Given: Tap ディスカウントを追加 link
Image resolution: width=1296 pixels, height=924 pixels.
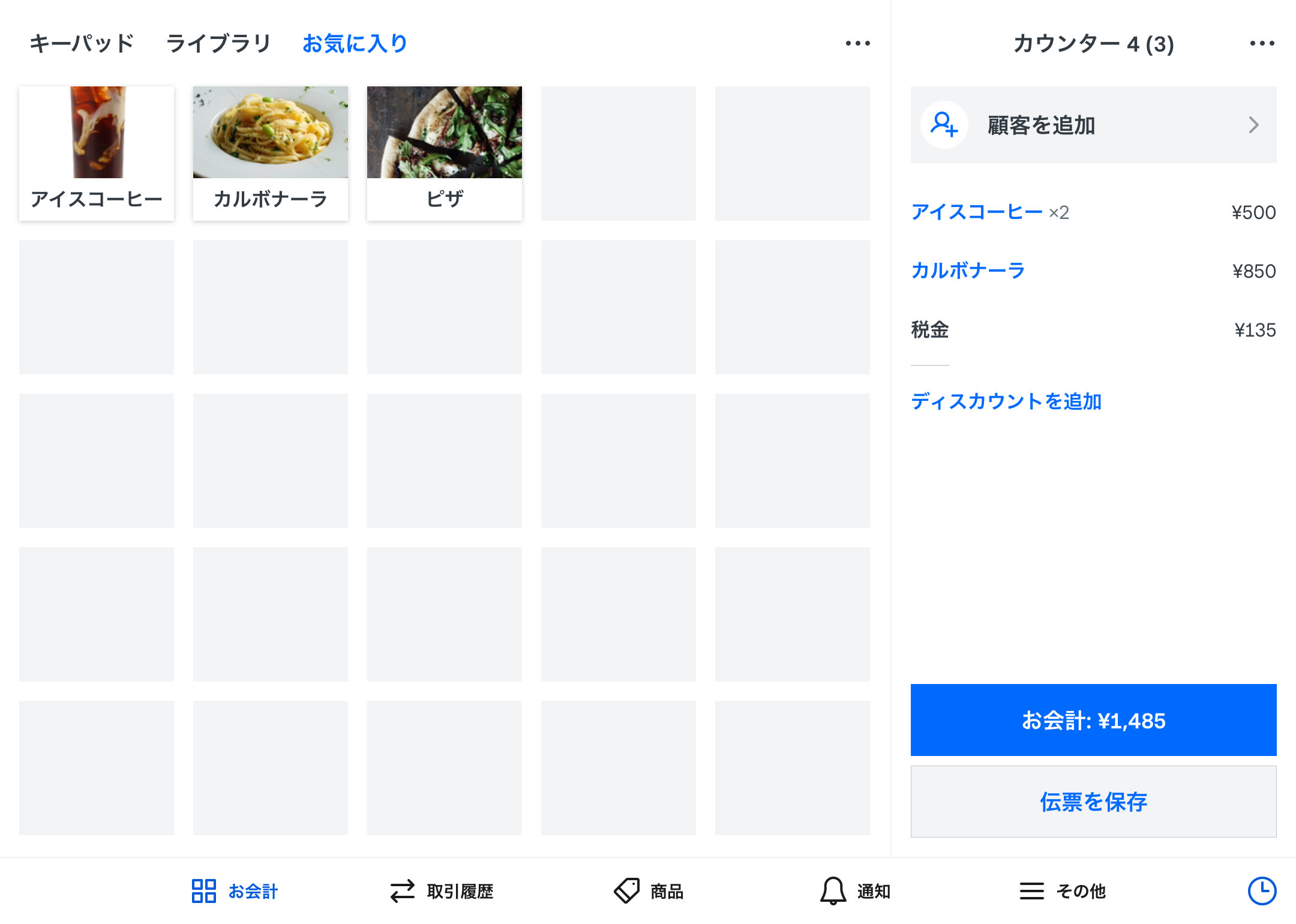Looking at the screenshot, I should point(1006,401).
